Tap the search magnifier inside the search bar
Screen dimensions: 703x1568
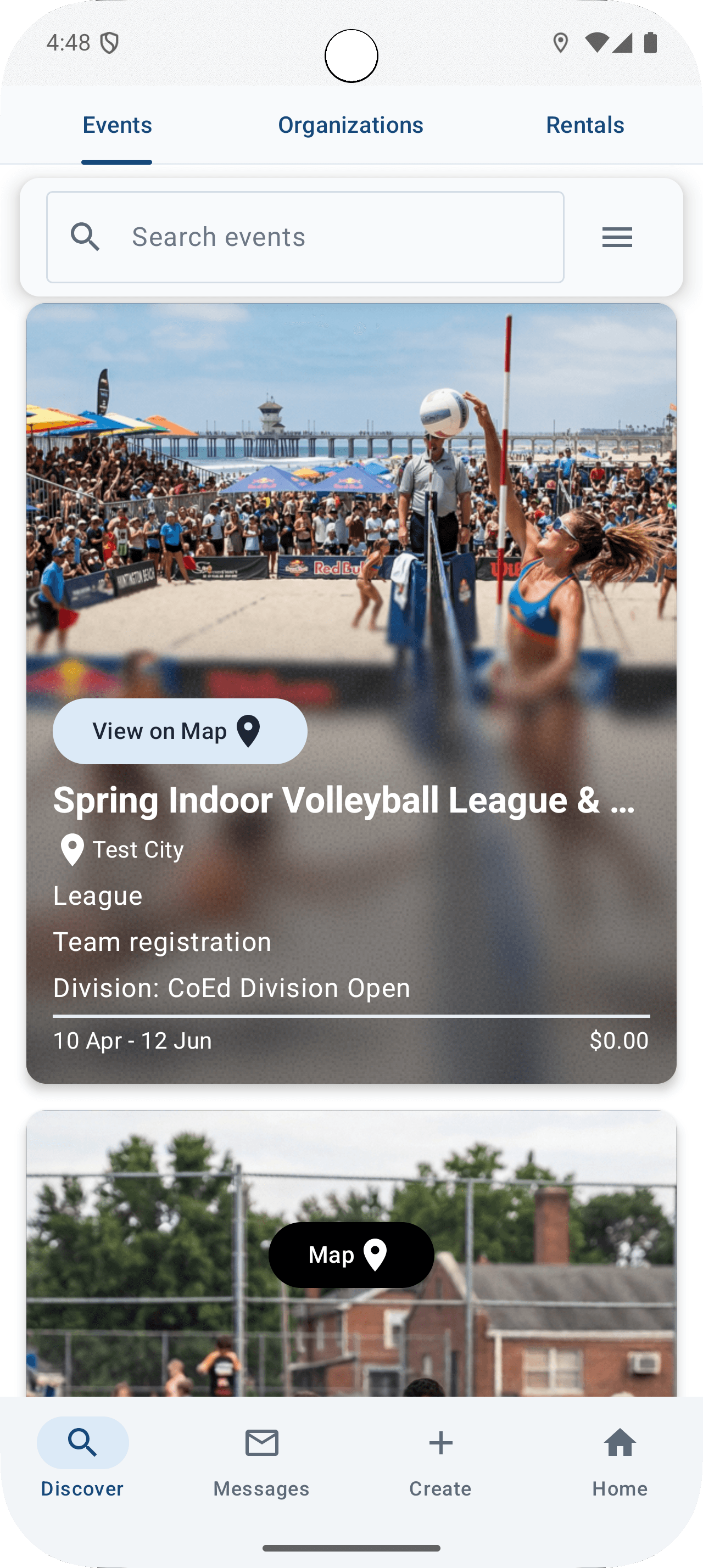(x=87, y=236)
